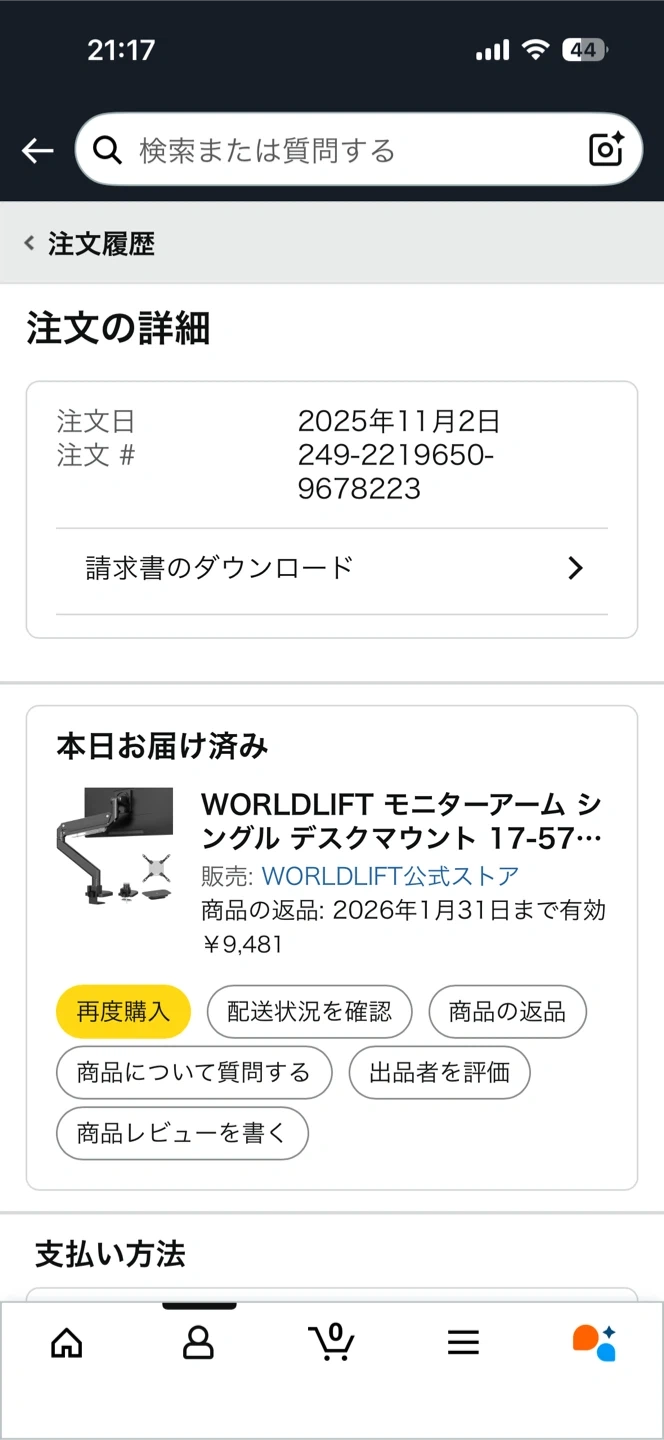Open the hamburger menu tab

click(x=463, y=1342)
